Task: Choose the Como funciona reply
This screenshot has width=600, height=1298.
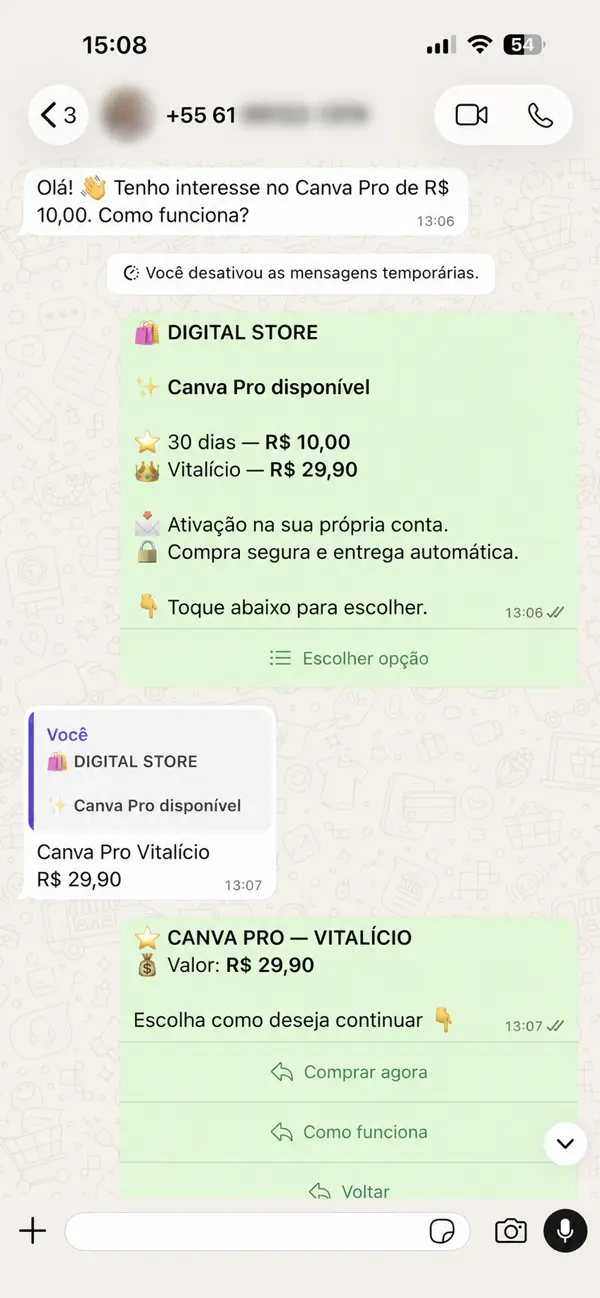Action: coord(349,1132)
